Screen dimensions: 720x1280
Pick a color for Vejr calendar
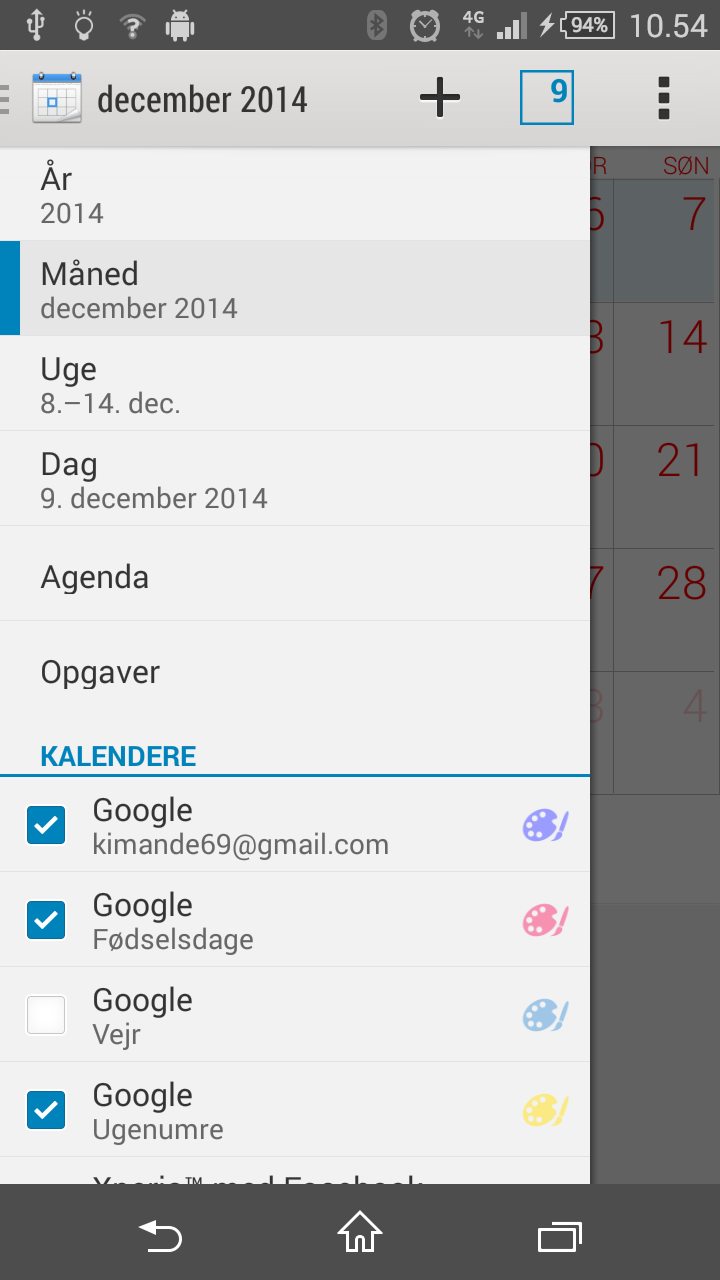(545, 1015)
